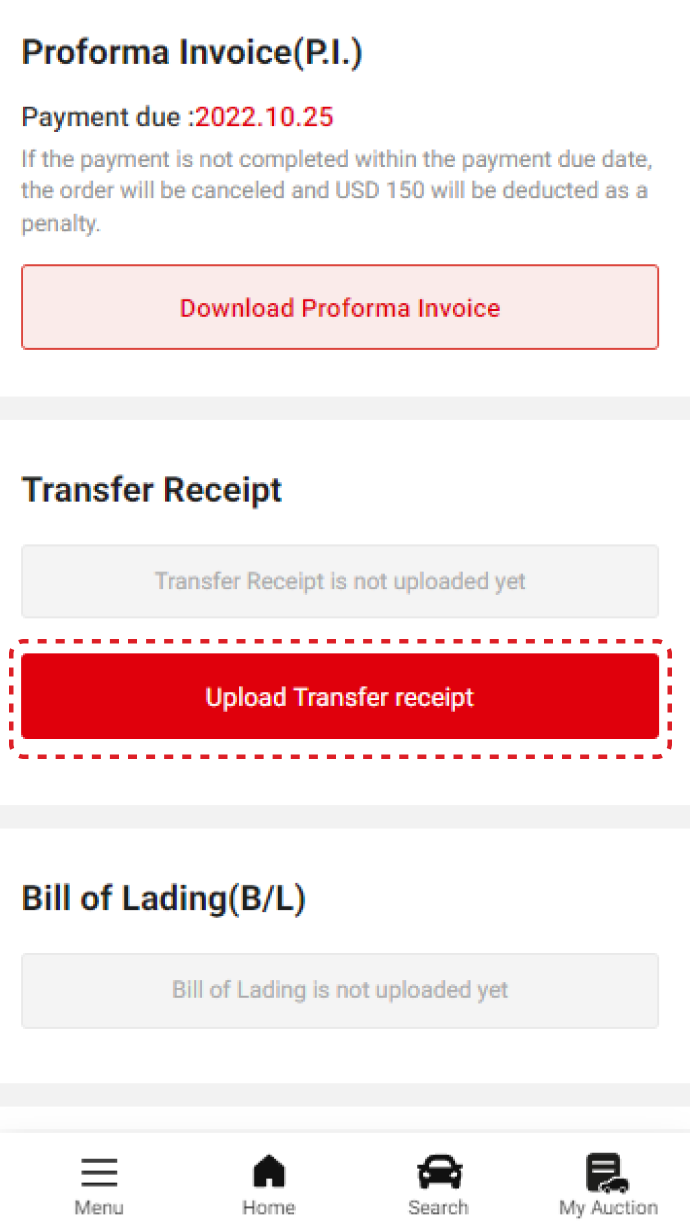Switch to the Search tab
Screen dimensions: 690x1230
(x=438, y=1185)
